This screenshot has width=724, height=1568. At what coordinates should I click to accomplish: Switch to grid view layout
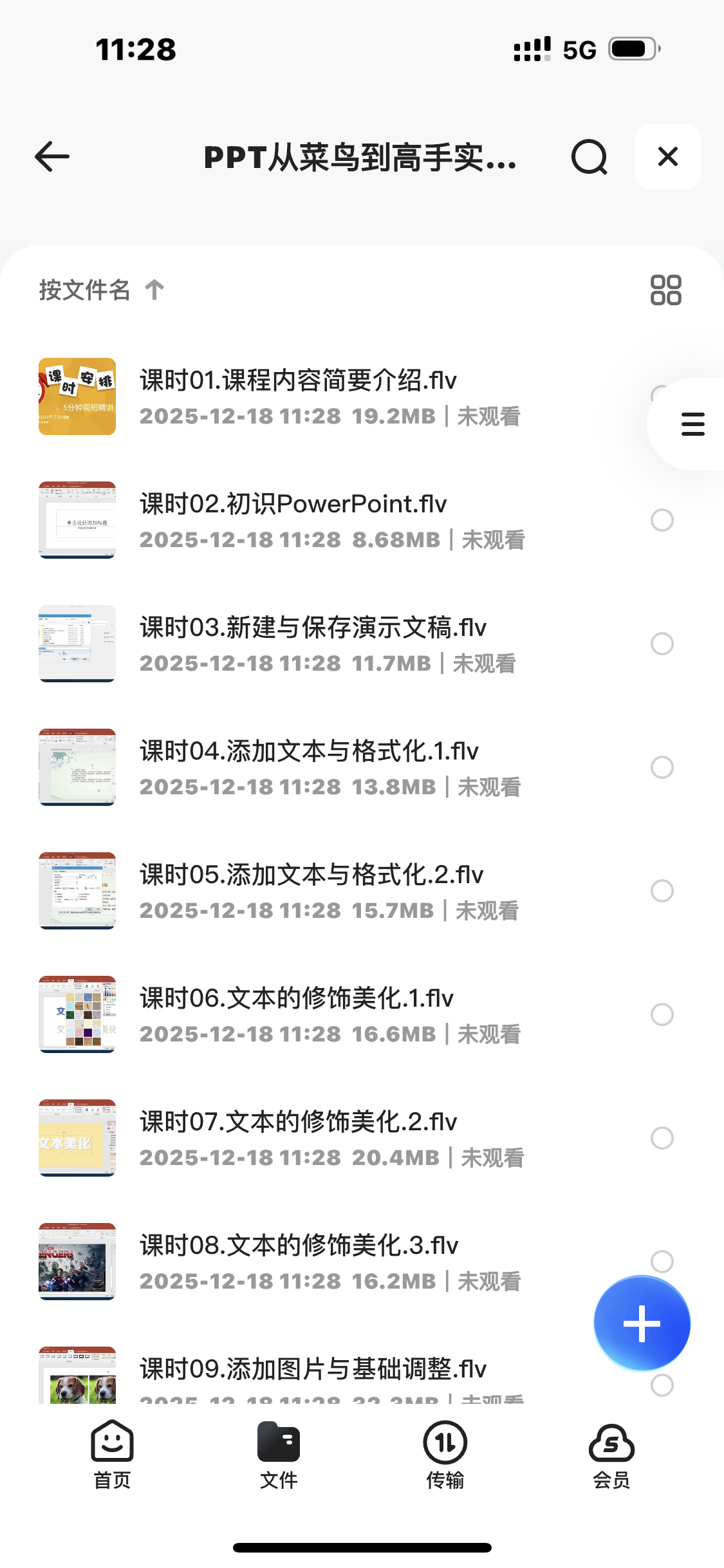[x=667, y=290]
